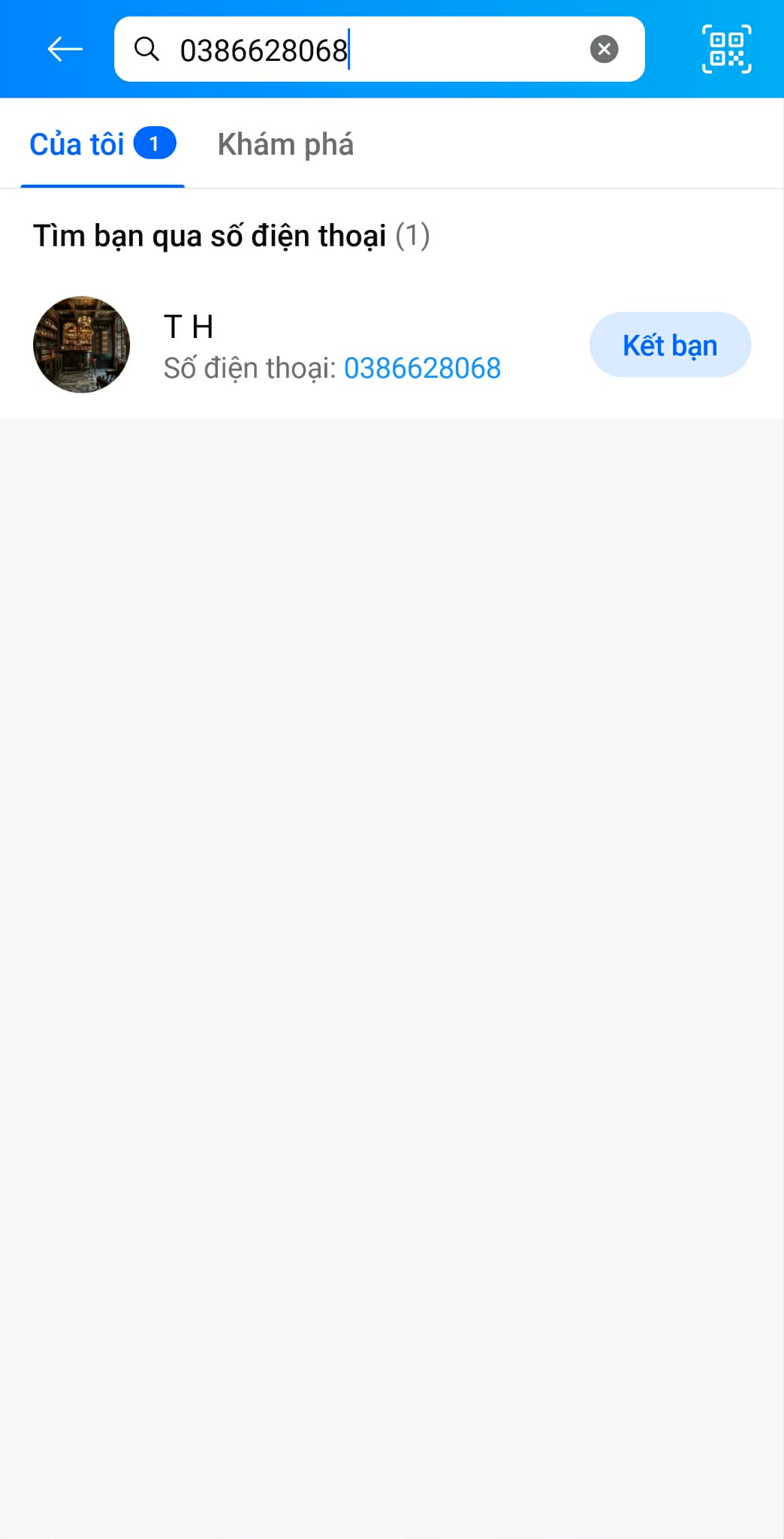
Task: Switch to the "Khám phá" tab
Action: 285,144
